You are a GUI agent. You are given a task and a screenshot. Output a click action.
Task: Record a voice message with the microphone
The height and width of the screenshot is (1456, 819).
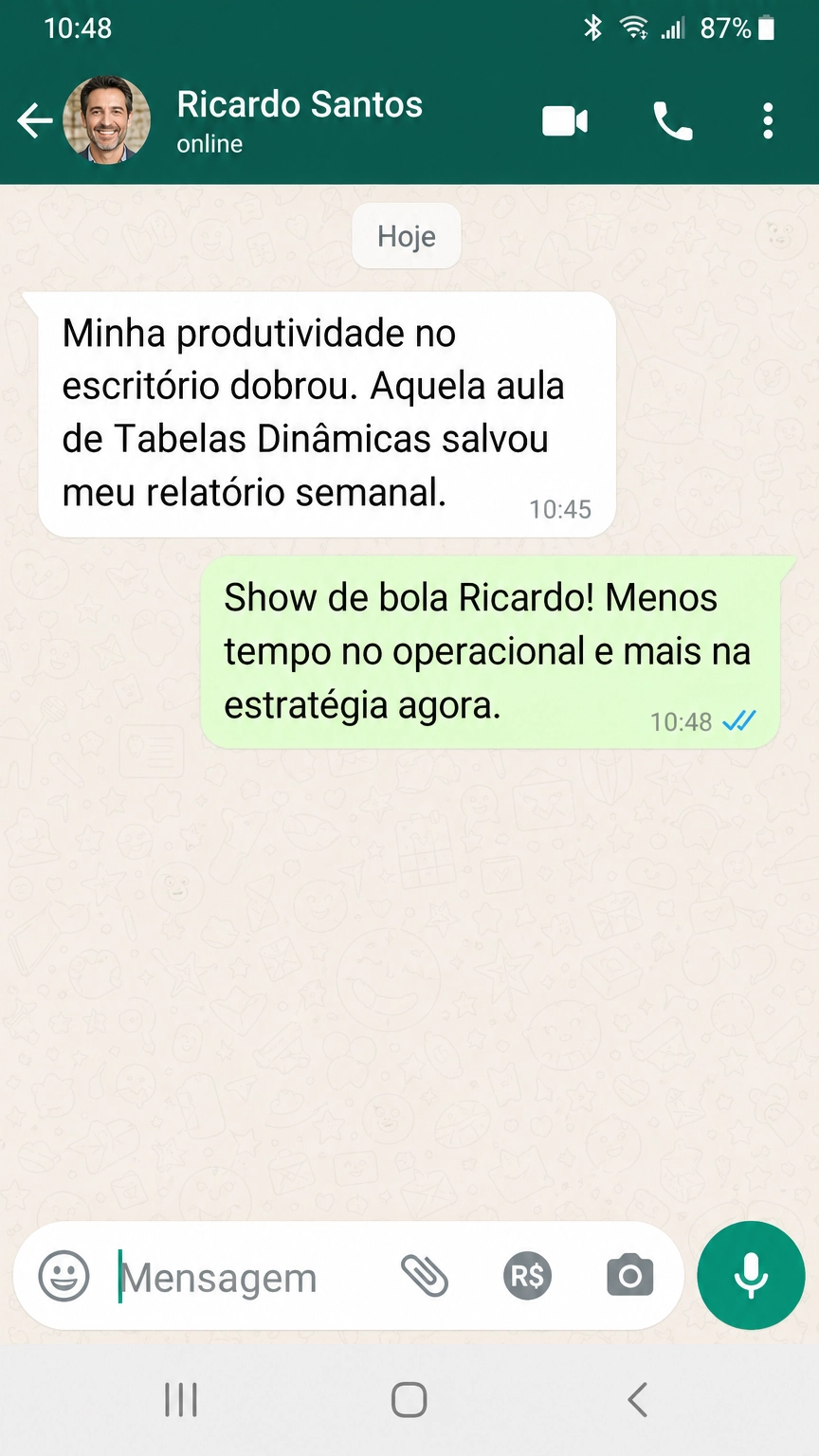tap(751, 1275)
